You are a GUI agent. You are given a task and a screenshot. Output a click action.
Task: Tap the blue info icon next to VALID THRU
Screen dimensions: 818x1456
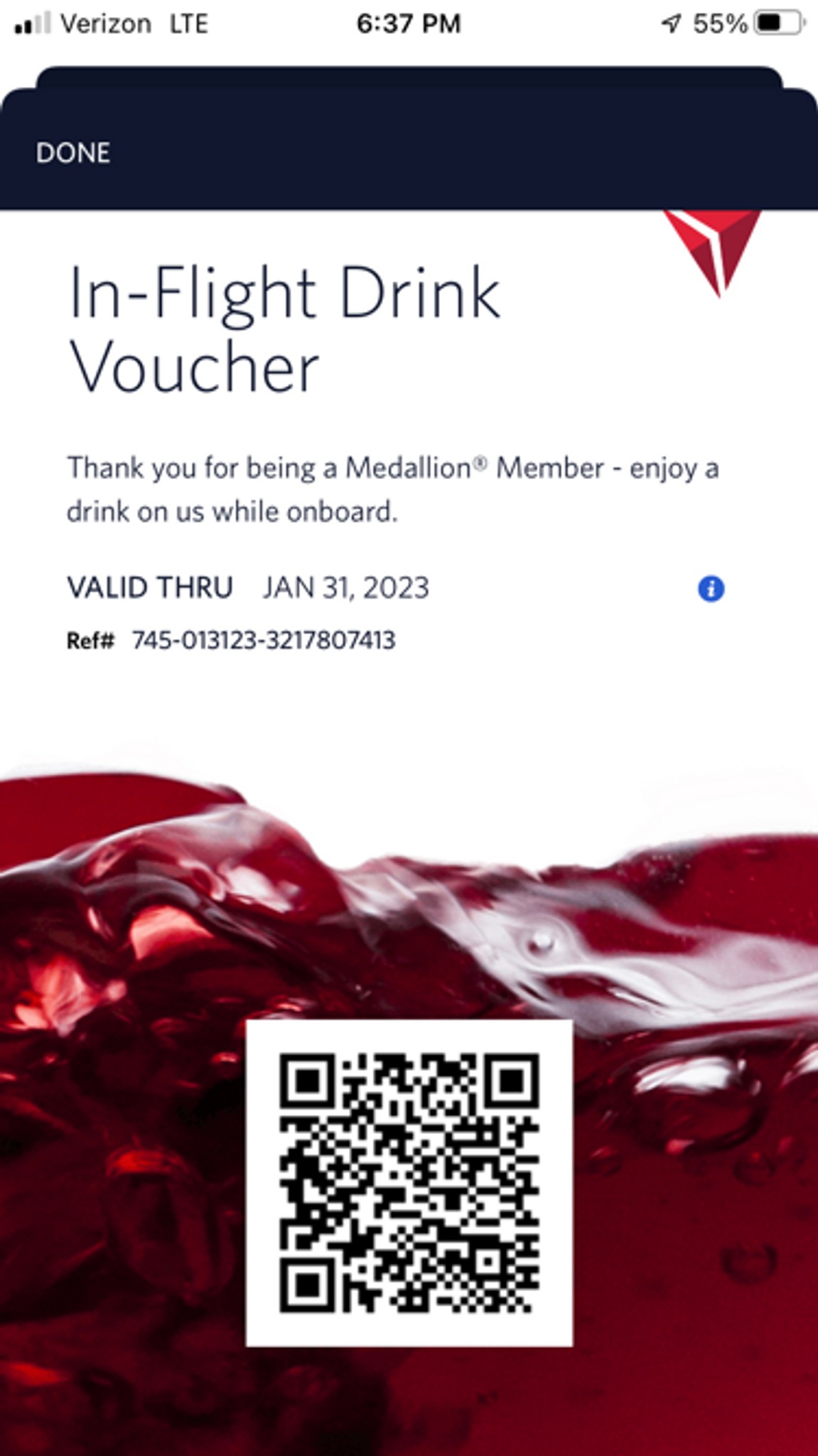710,589
